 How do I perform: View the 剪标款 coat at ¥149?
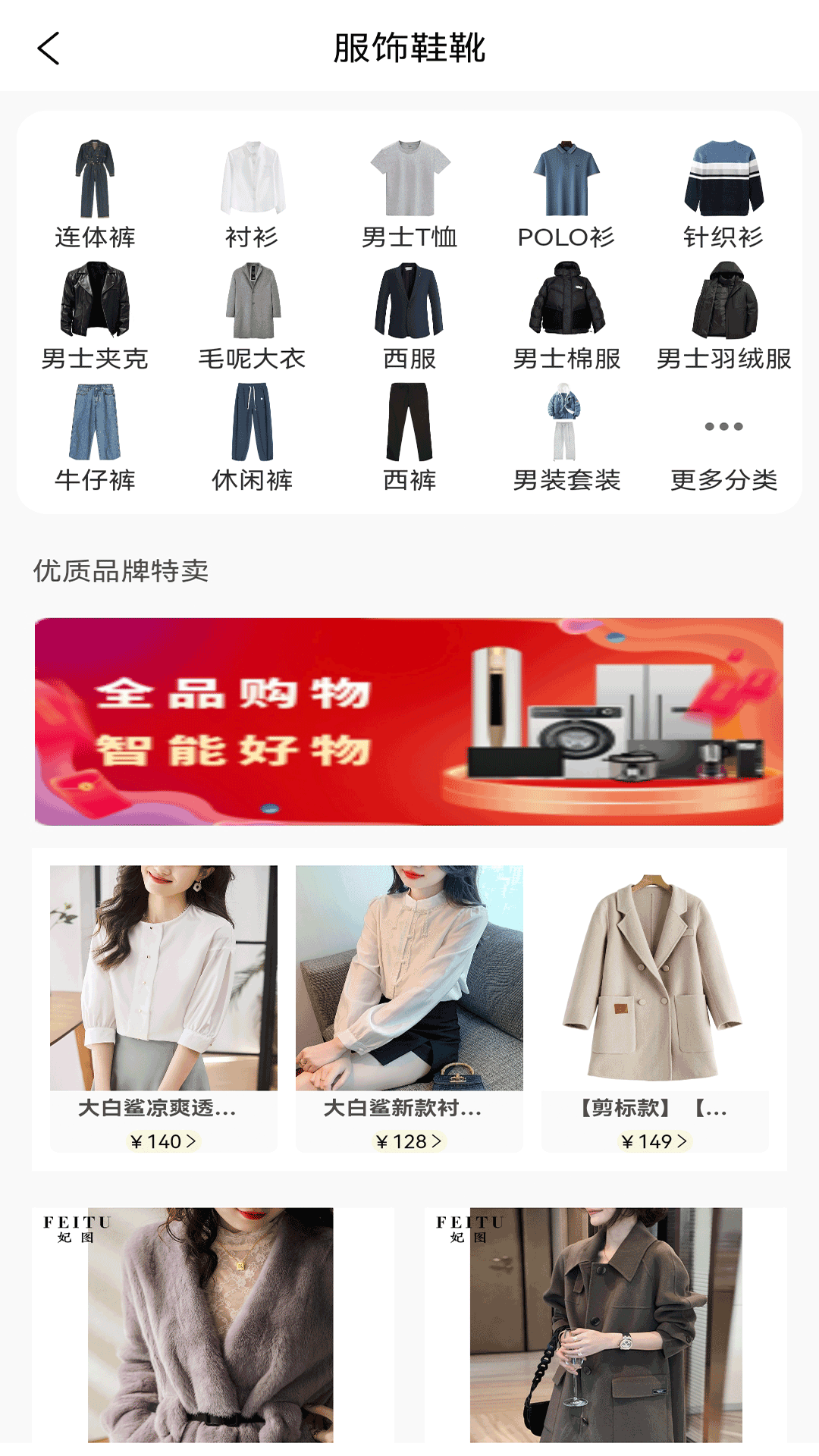pos(654,1009)
